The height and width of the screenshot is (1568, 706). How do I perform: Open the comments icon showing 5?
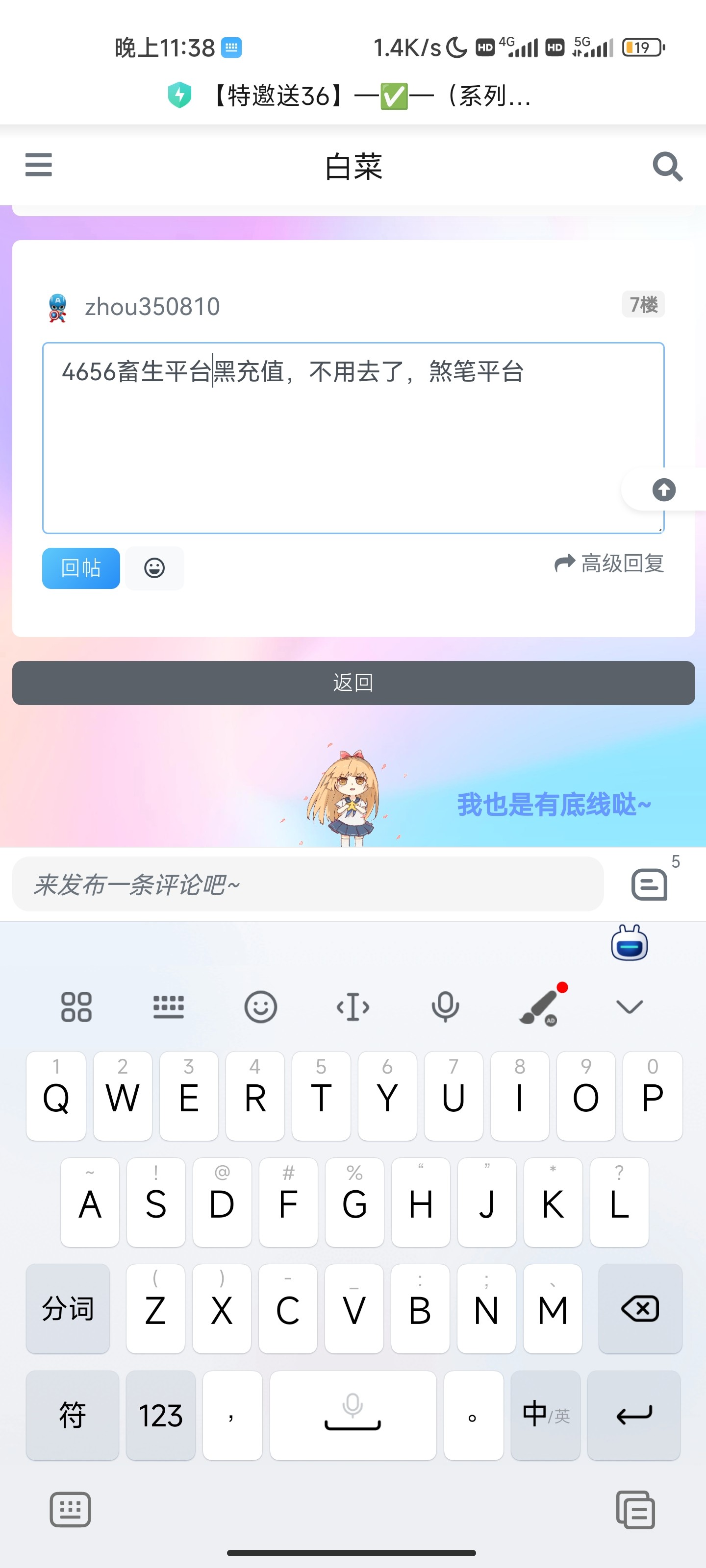coord(649,884)
